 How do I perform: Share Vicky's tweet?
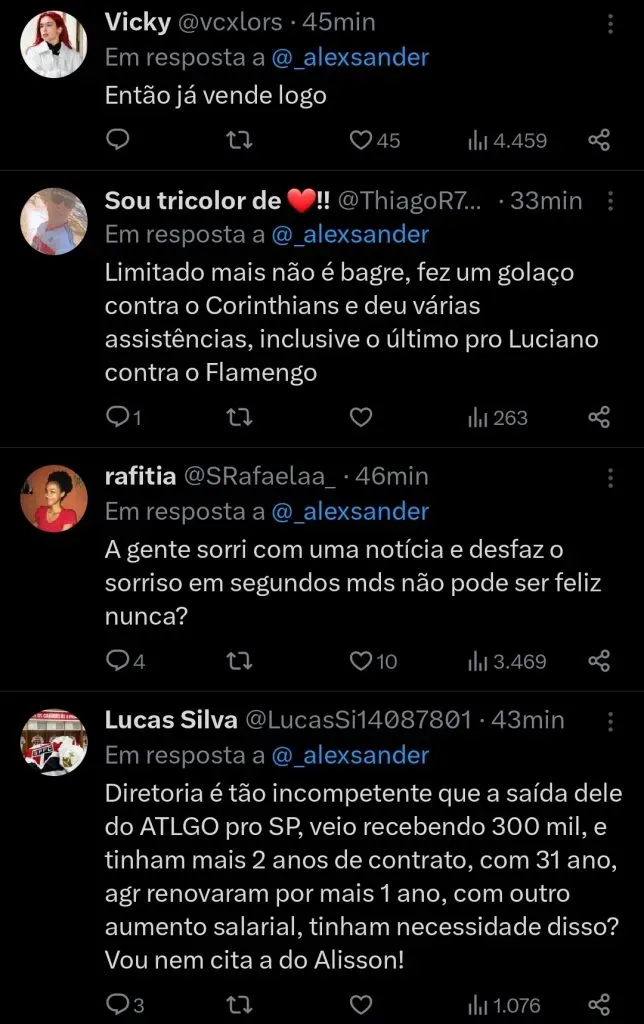599,140
